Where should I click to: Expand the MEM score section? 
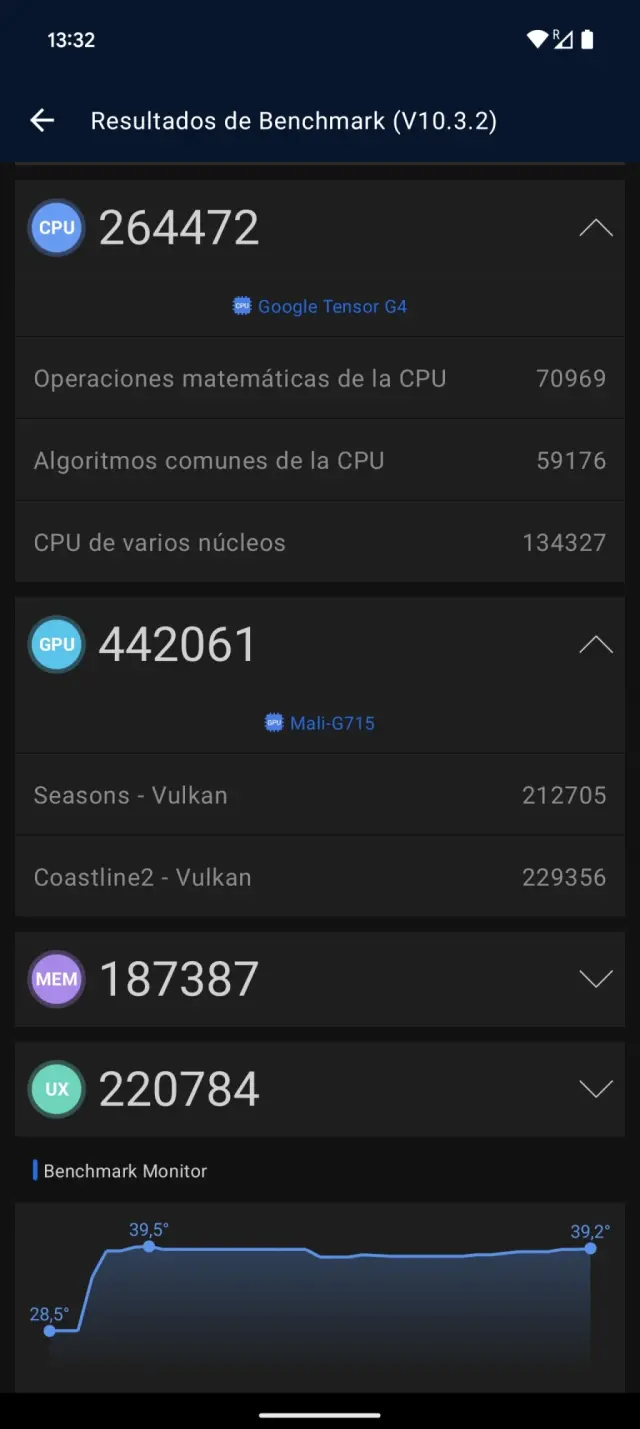(596, 979)
